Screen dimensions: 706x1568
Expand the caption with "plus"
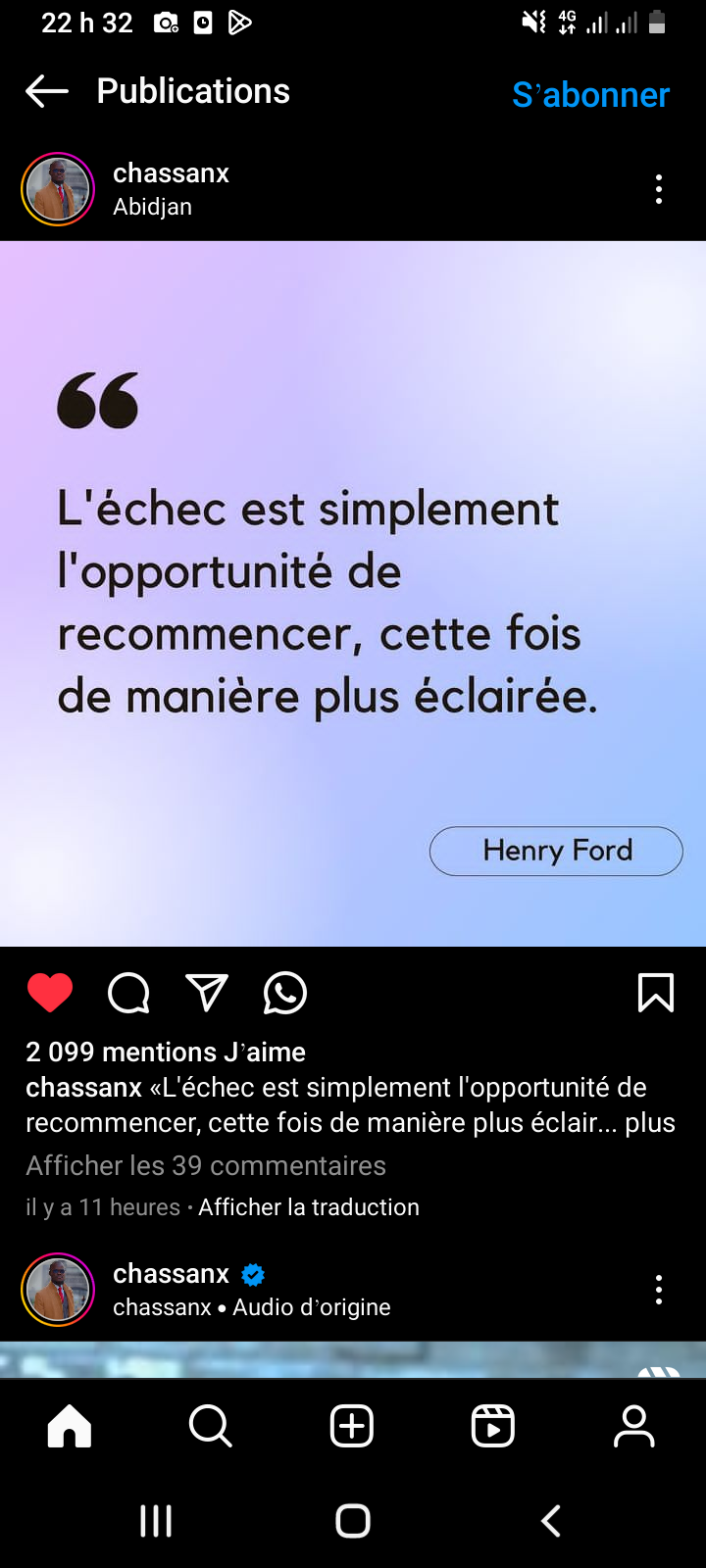point(650,1123)
